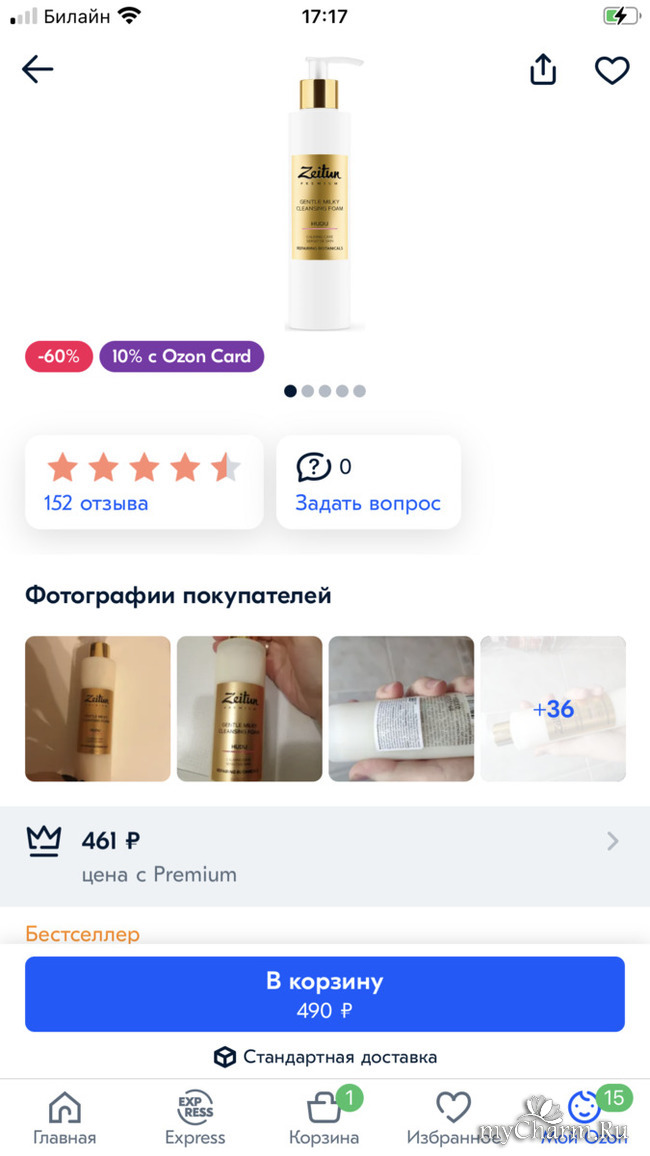Switch to the Express tab
The width and height of the screenshot is (650, 1156).
tap(195, 1118)
